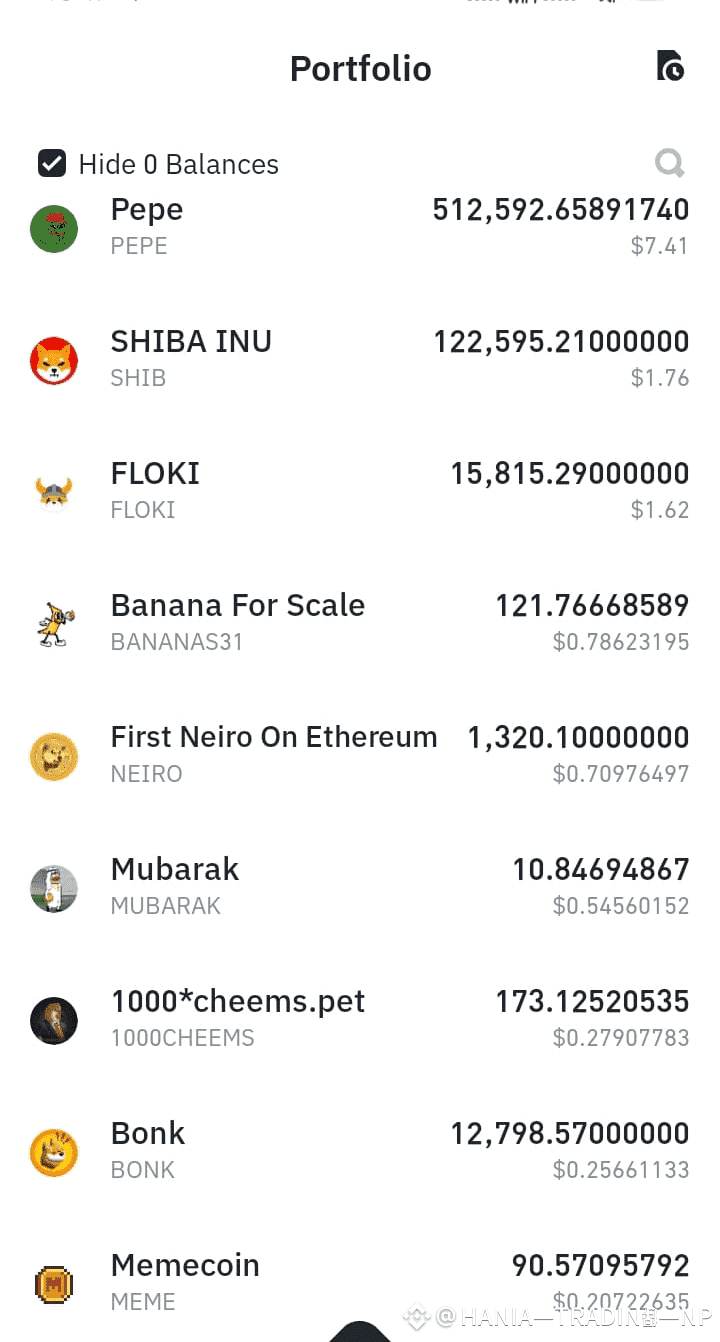720x1342 pixels.
Task: Select the First Neiro On Ethereum logo
Action: pos(54,757)
